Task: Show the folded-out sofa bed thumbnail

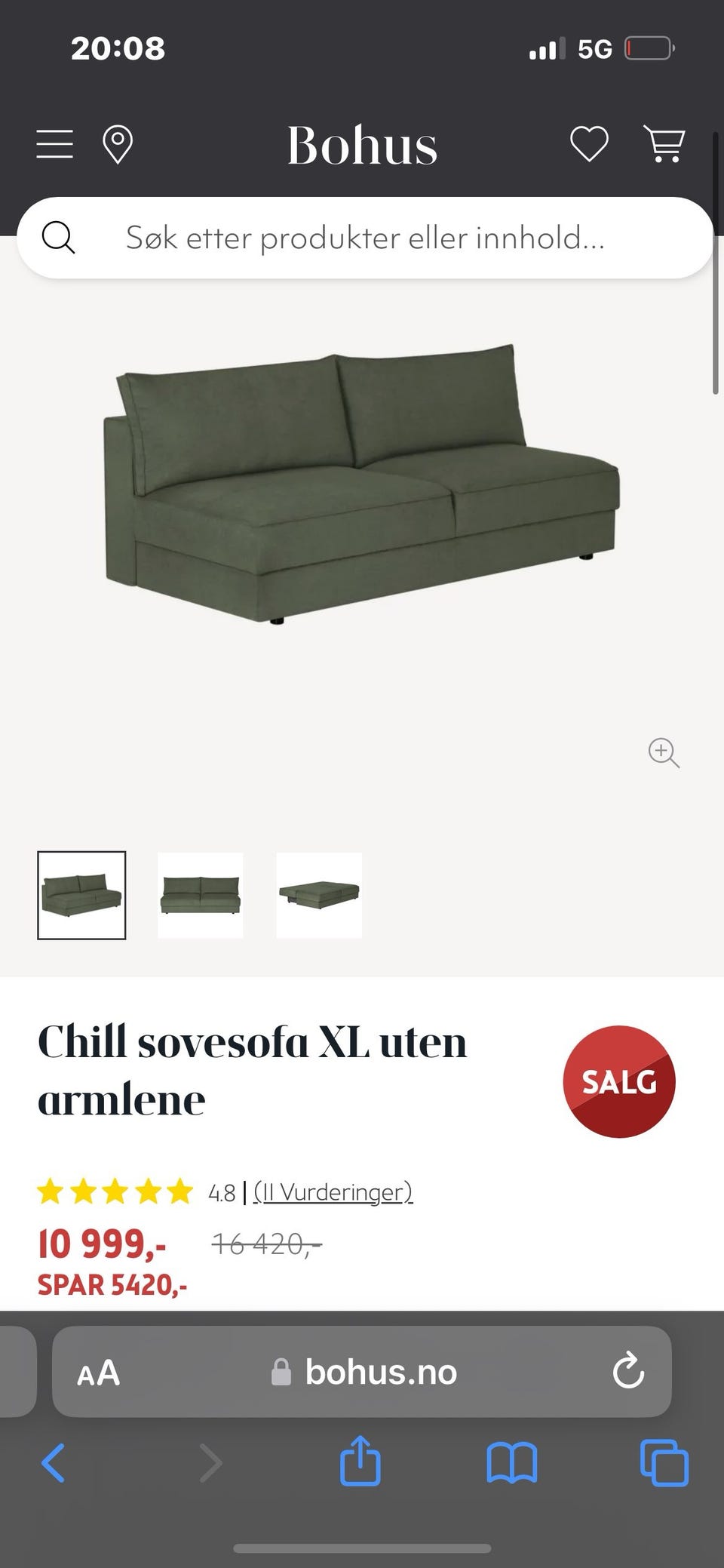Action: coord(319,896)
